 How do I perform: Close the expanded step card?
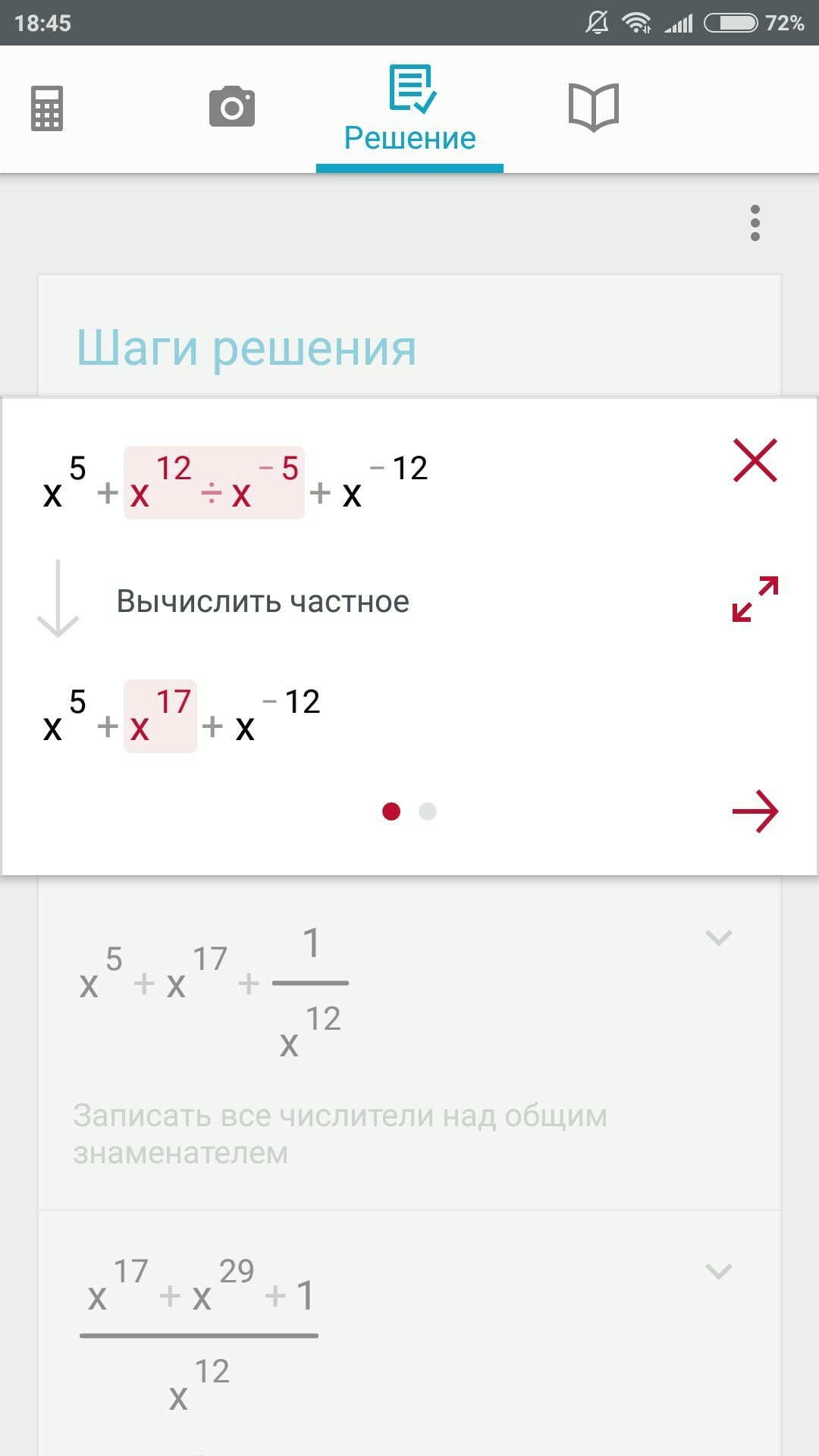click(755, 460)
